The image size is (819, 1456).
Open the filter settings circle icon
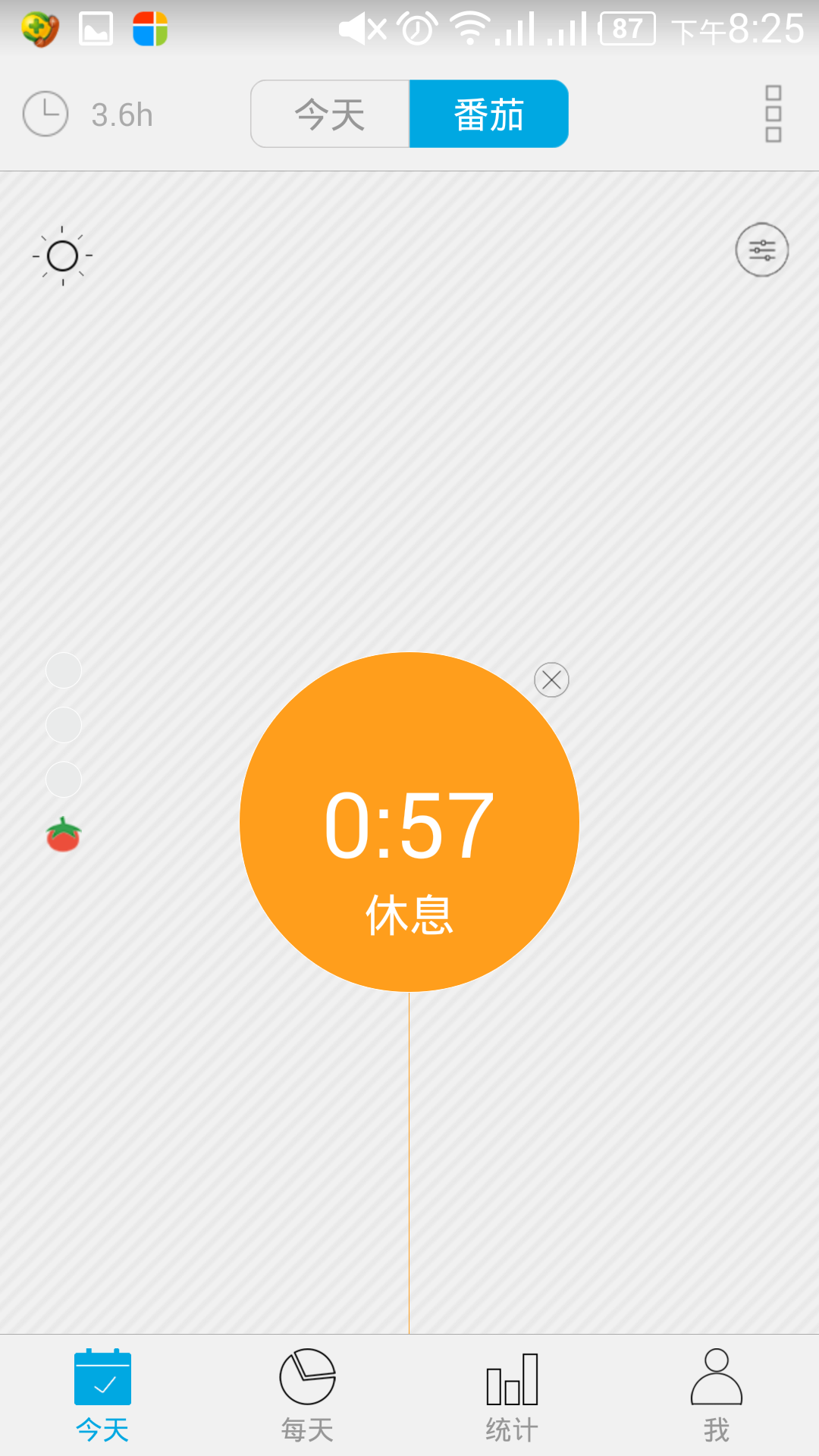(761, 249)
